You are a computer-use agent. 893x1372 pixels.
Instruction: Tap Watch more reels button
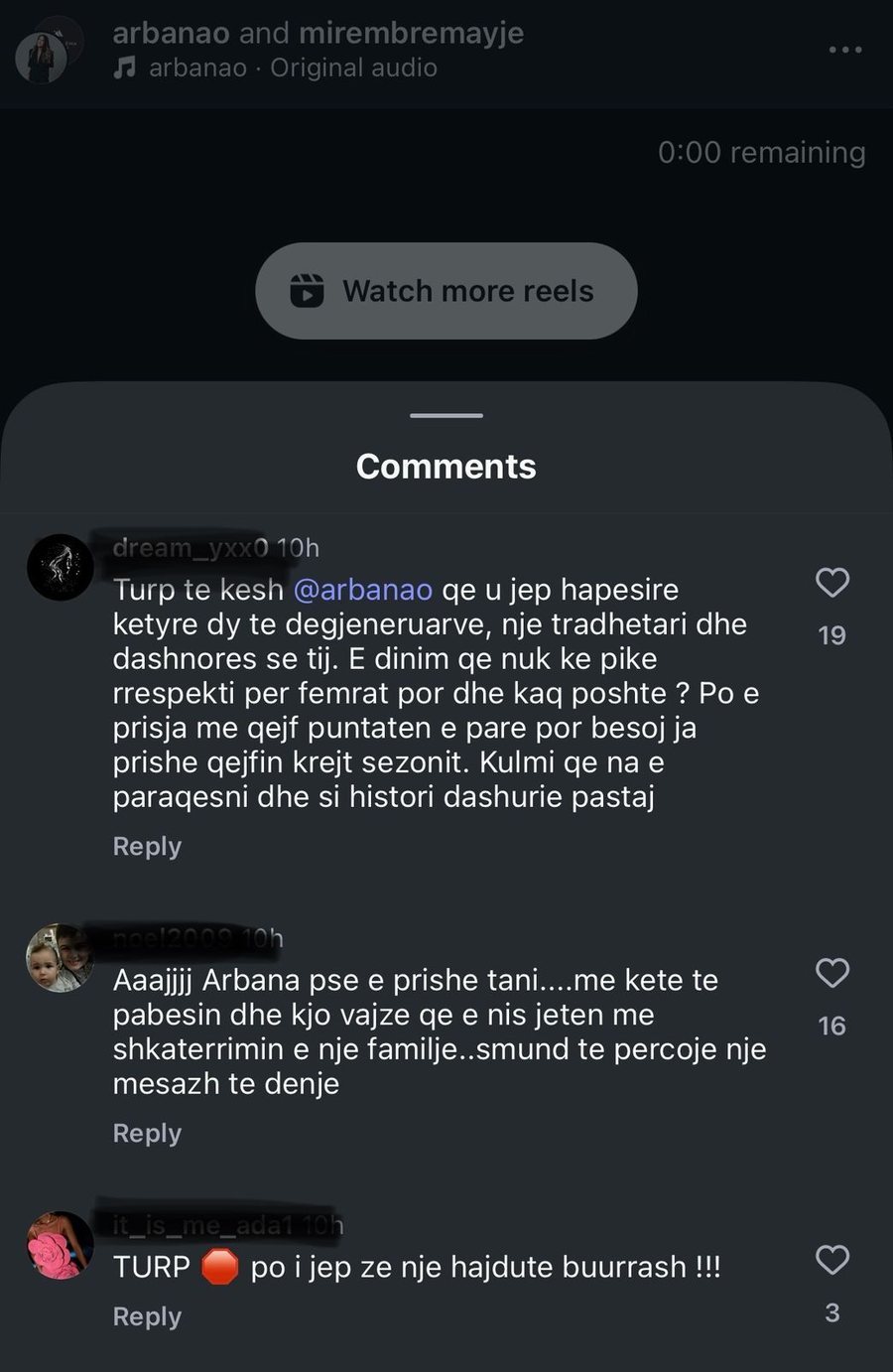(x=446, y=291)
